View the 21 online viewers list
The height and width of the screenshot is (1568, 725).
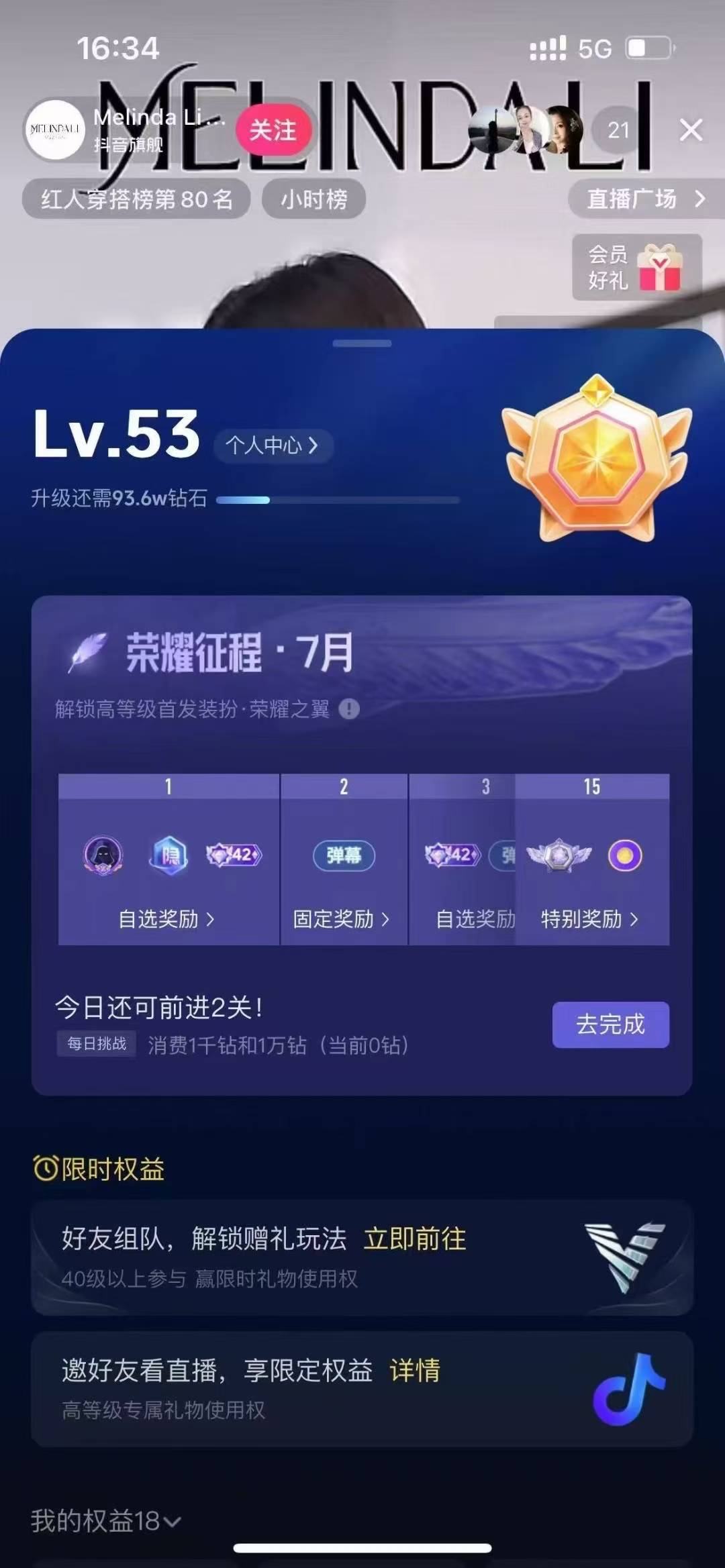618,130
